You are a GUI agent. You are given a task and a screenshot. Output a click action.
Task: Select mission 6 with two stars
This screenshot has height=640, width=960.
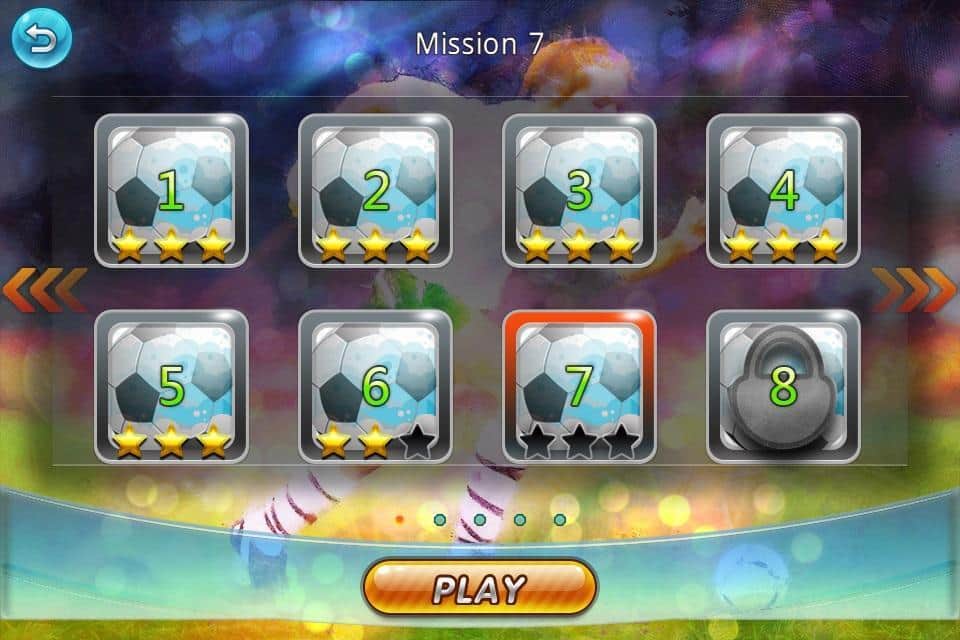(x=375, y=386)
